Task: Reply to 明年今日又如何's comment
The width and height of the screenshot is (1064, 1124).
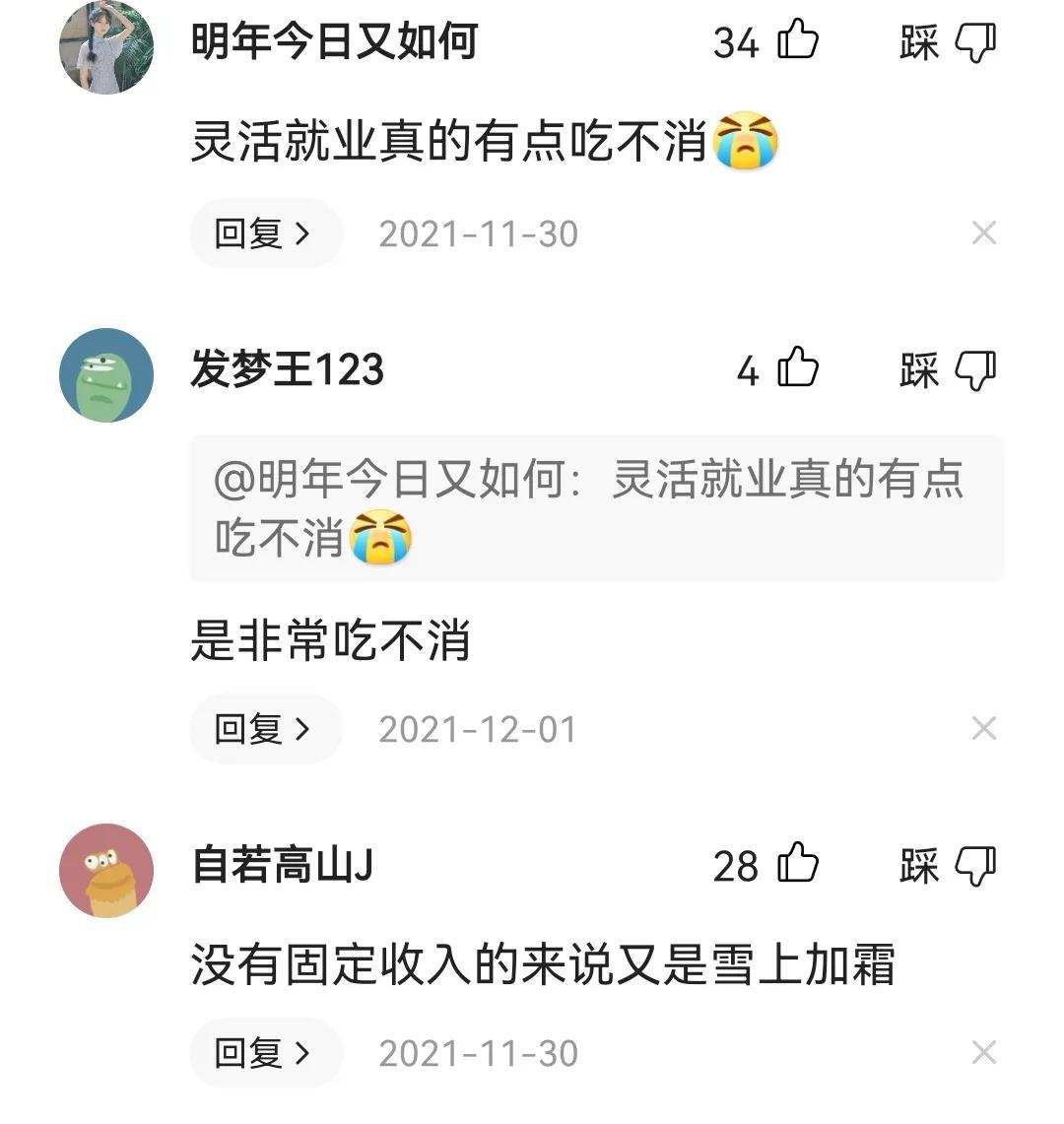Action: click(x=264, y=233)
